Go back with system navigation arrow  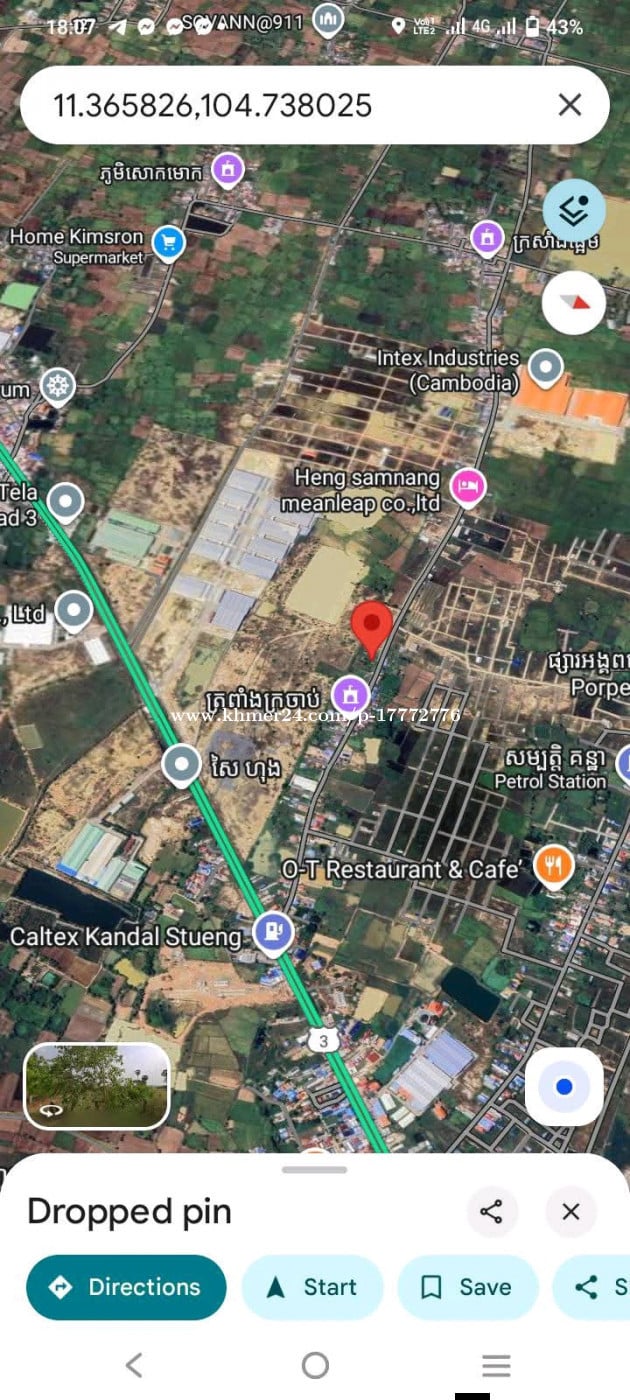(x=134, y=1365)
